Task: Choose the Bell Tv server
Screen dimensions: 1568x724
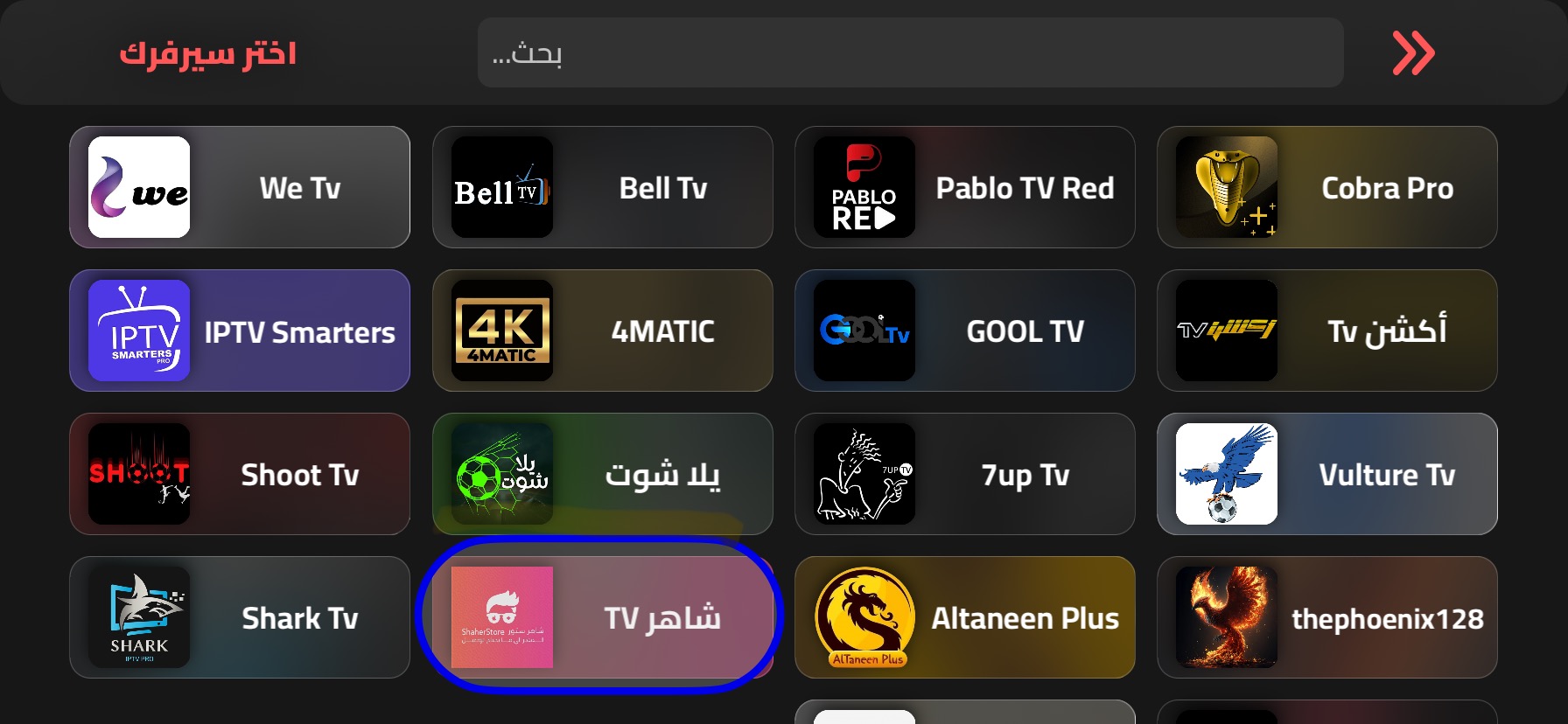Action: 602,187
